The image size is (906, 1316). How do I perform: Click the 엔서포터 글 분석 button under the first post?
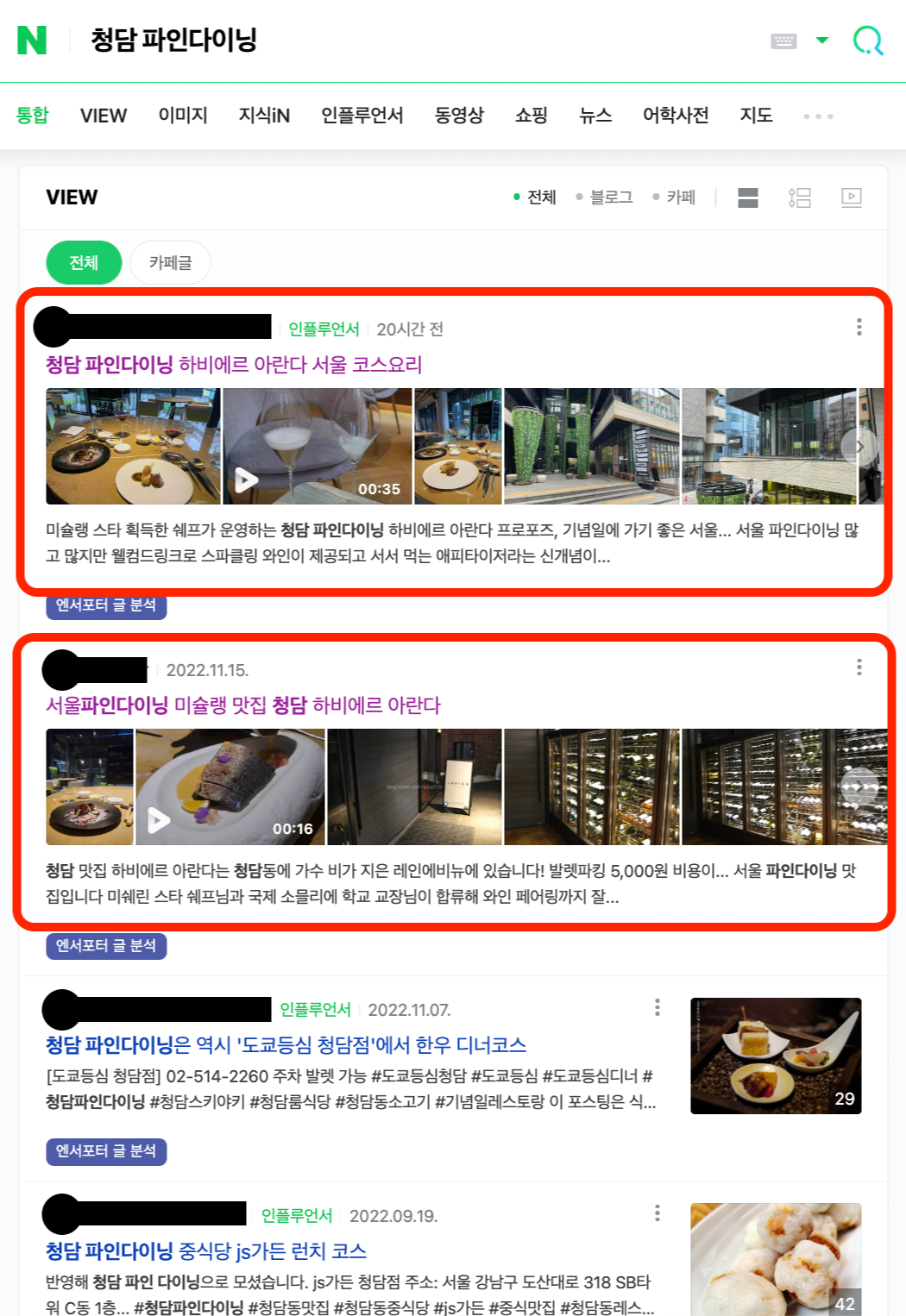point(106,606)
